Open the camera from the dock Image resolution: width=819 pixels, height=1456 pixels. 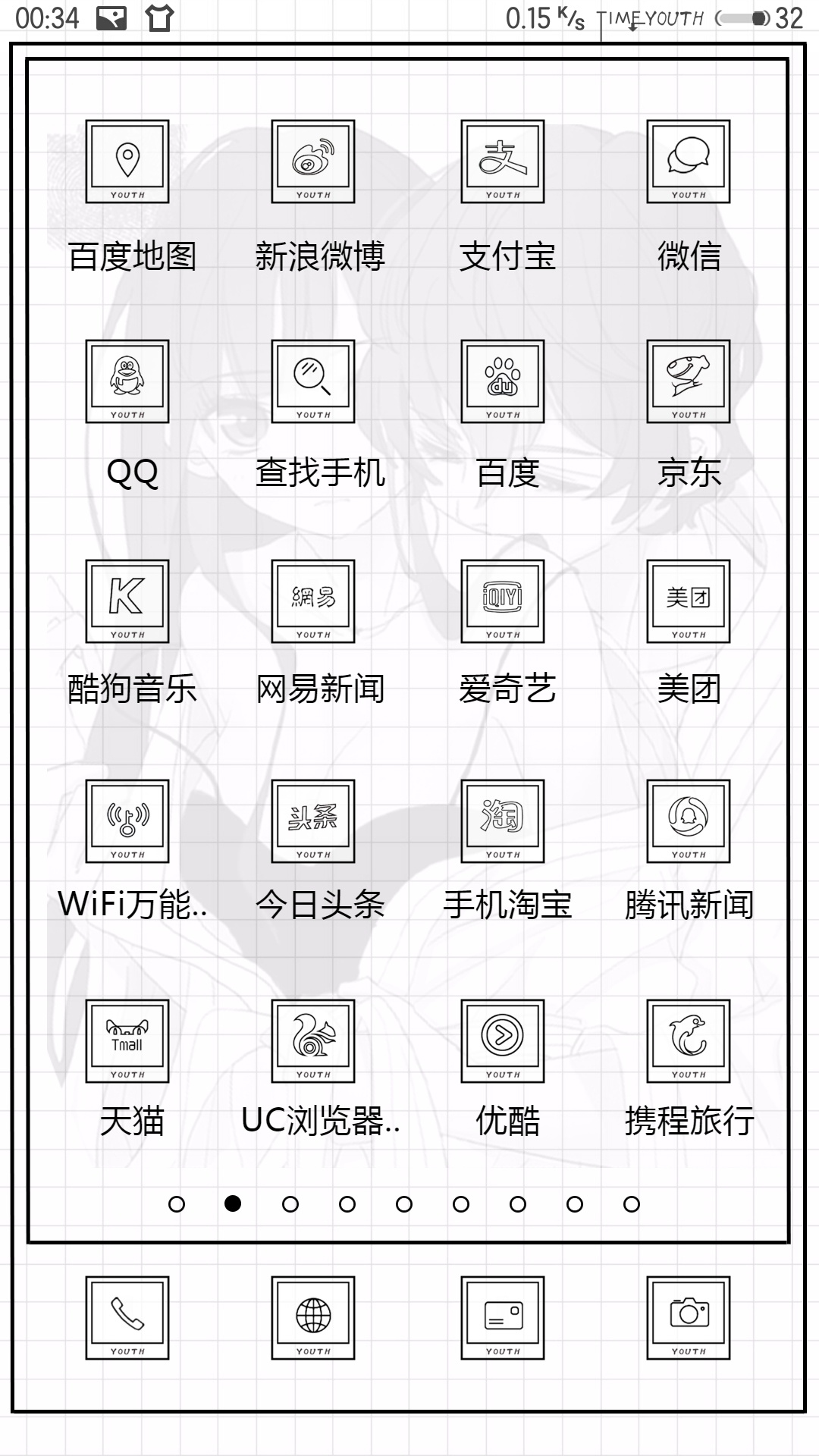click(689, 1318)
